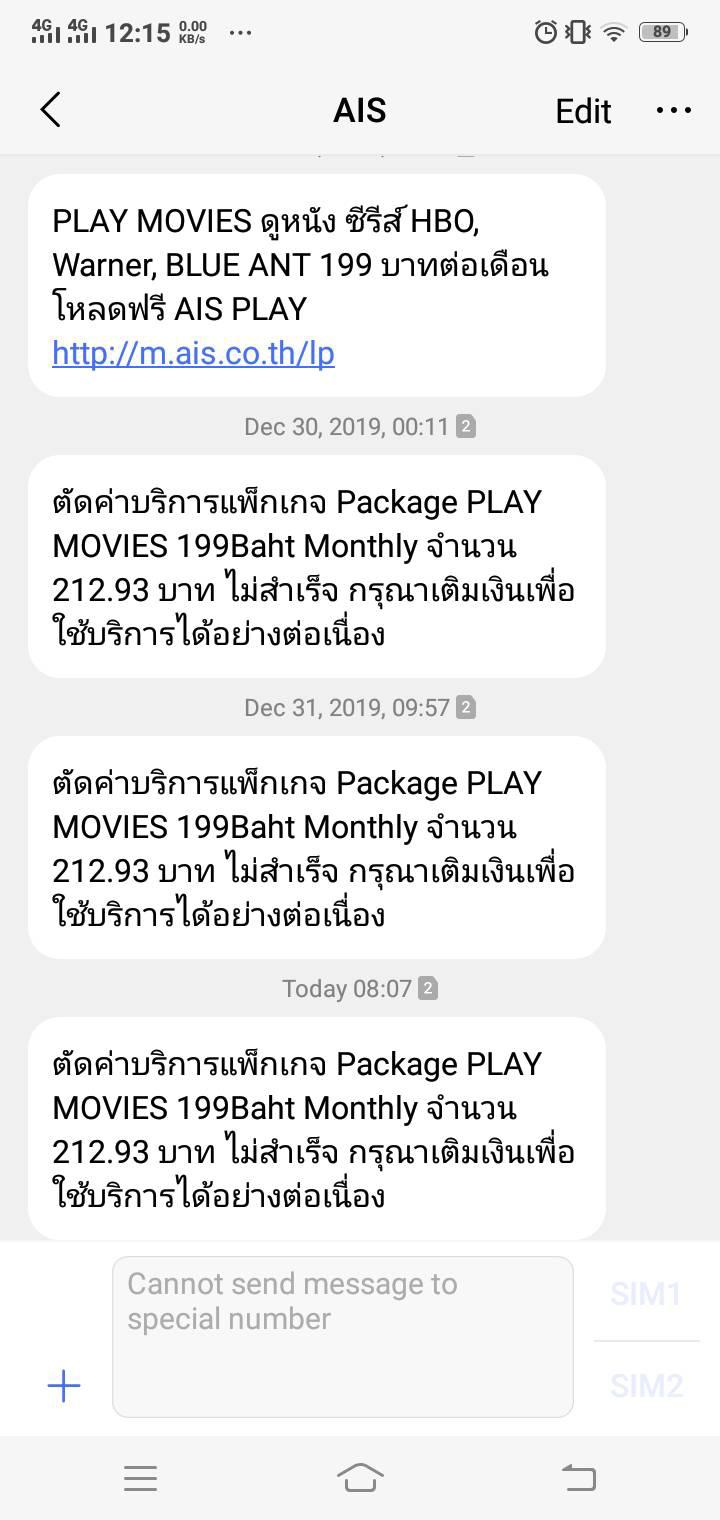The width and height of the screenshot is (720, 1520).
Task: Open recent apps from navigation bar
Action: [x=141, y=1478]
